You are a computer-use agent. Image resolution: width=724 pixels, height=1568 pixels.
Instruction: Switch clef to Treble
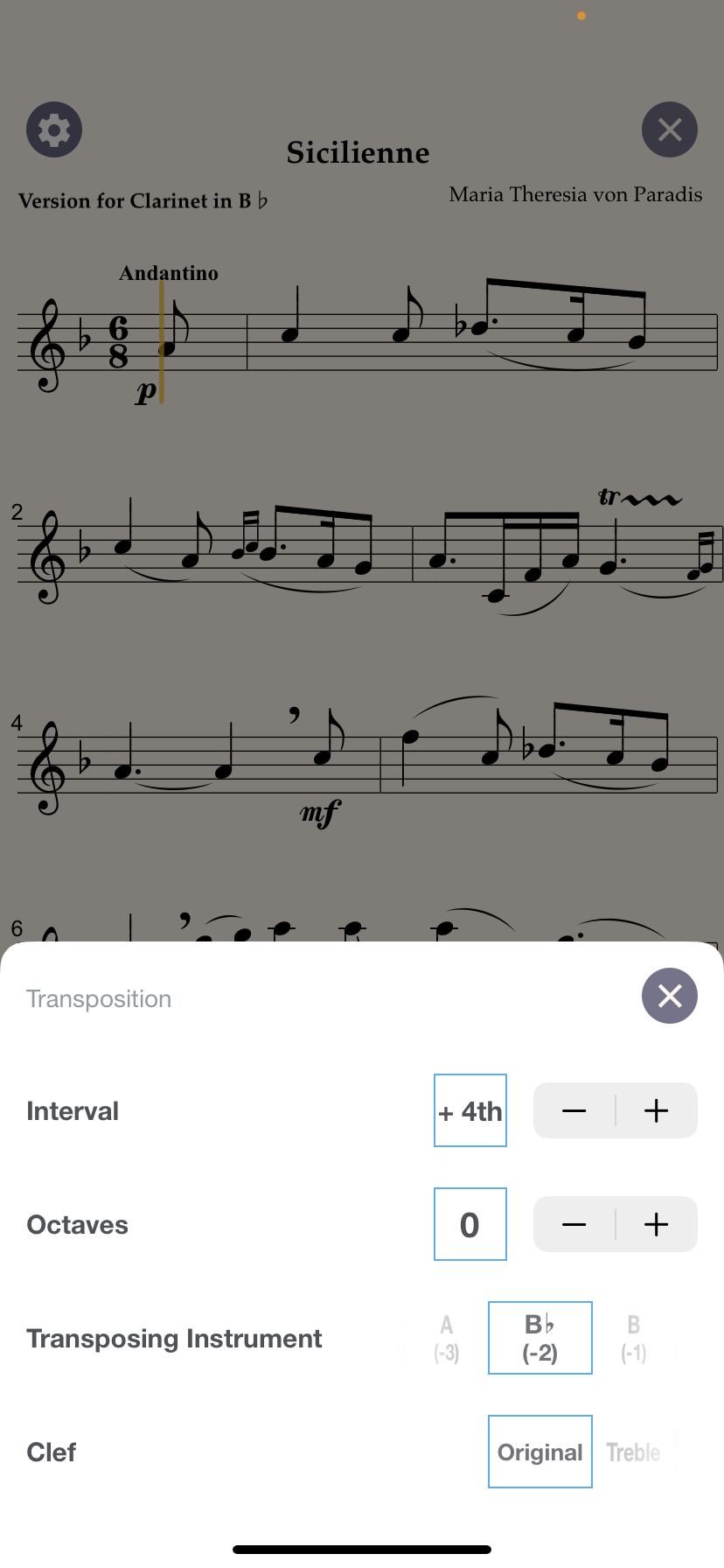pyautogui.click(x=633, y=1452)
